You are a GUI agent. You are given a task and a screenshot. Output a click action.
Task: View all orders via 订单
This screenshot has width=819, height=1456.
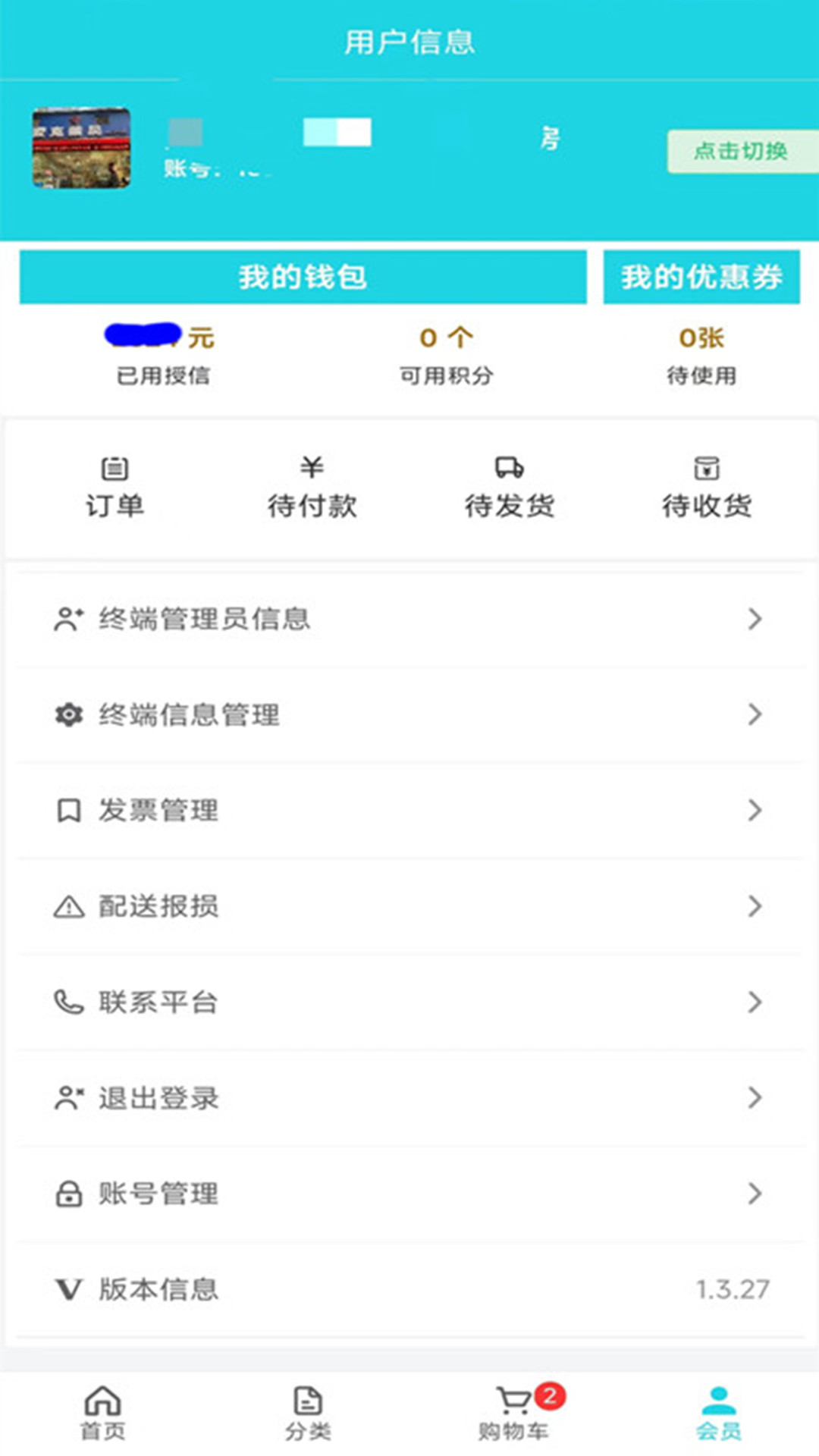tap(115, 488)
